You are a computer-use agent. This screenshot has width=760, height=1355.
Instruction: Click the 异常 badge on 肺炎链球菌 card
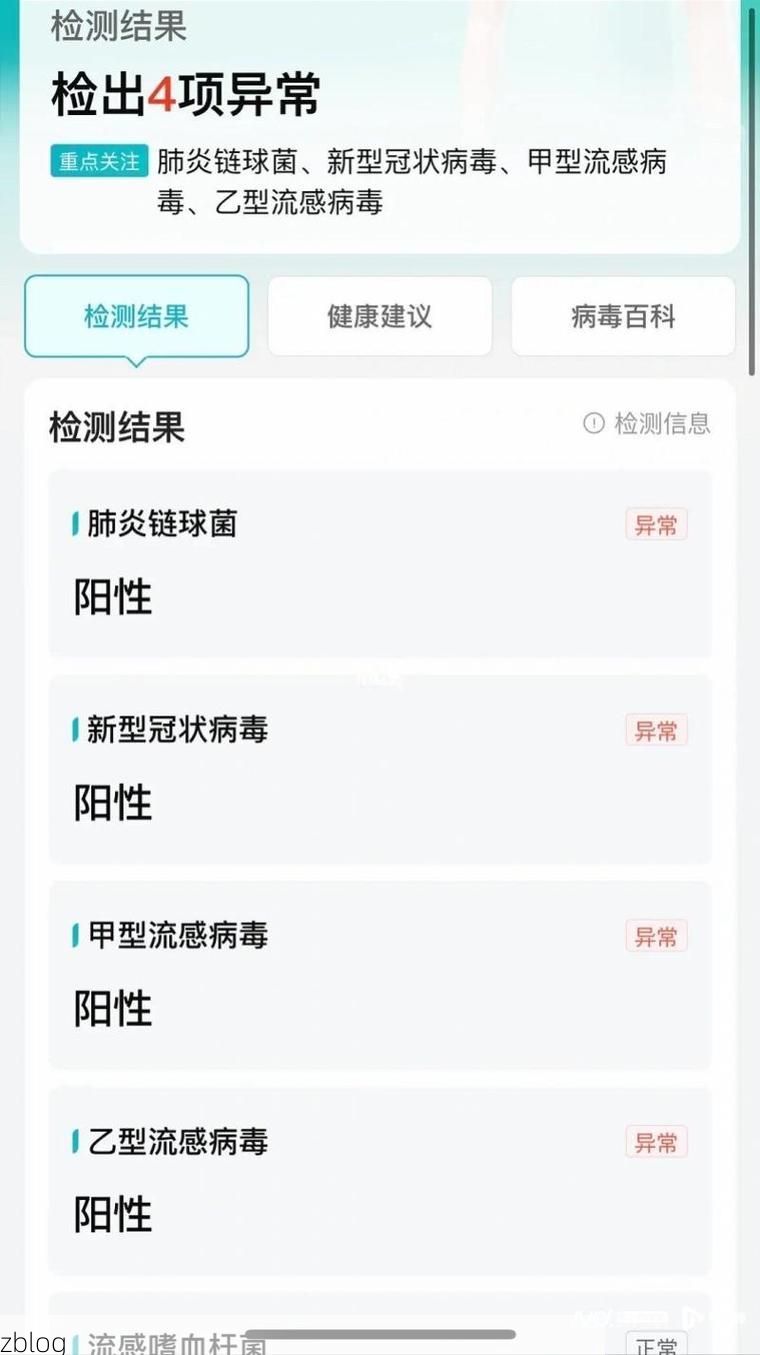point(656,524)
